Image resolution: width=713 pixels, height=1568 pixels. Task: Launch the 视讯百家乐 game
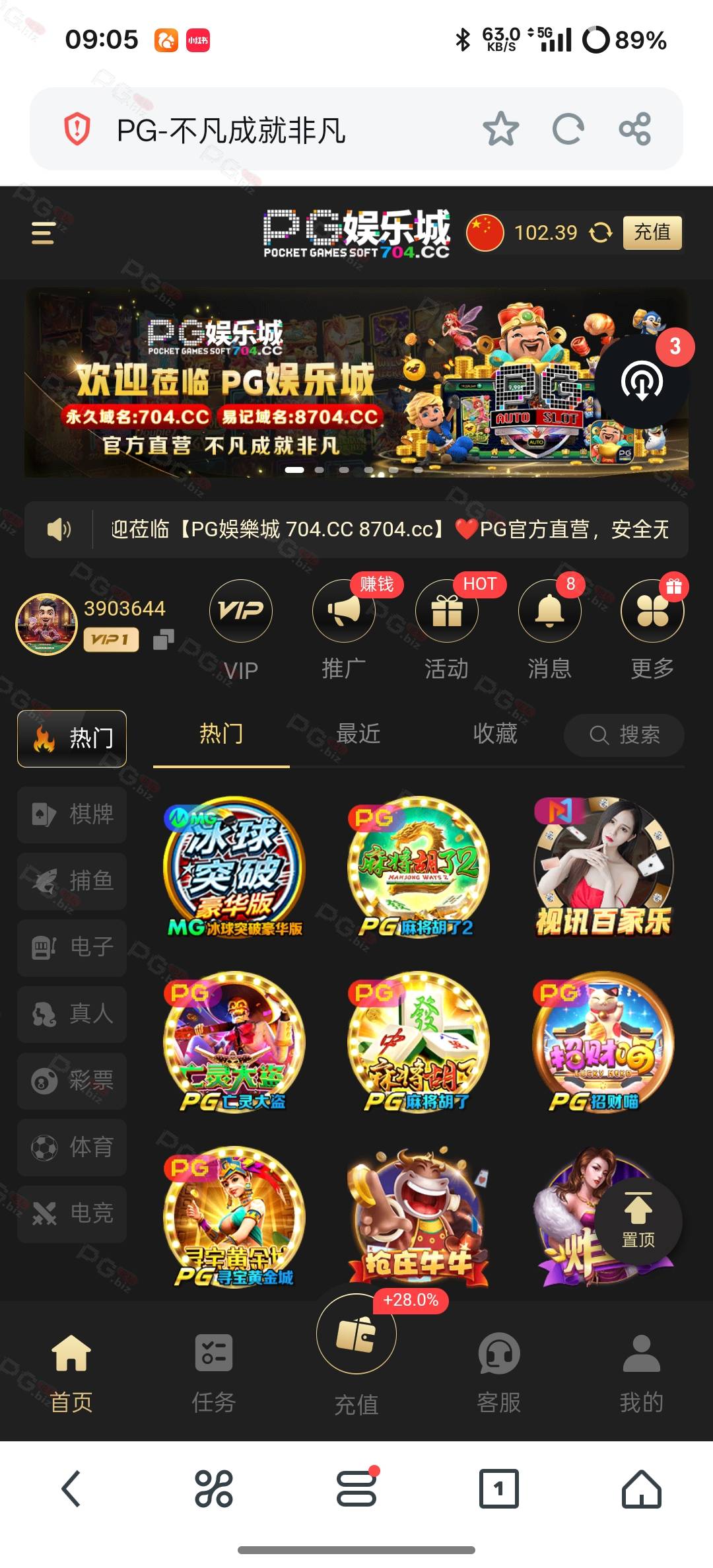[x=603, y=867]
